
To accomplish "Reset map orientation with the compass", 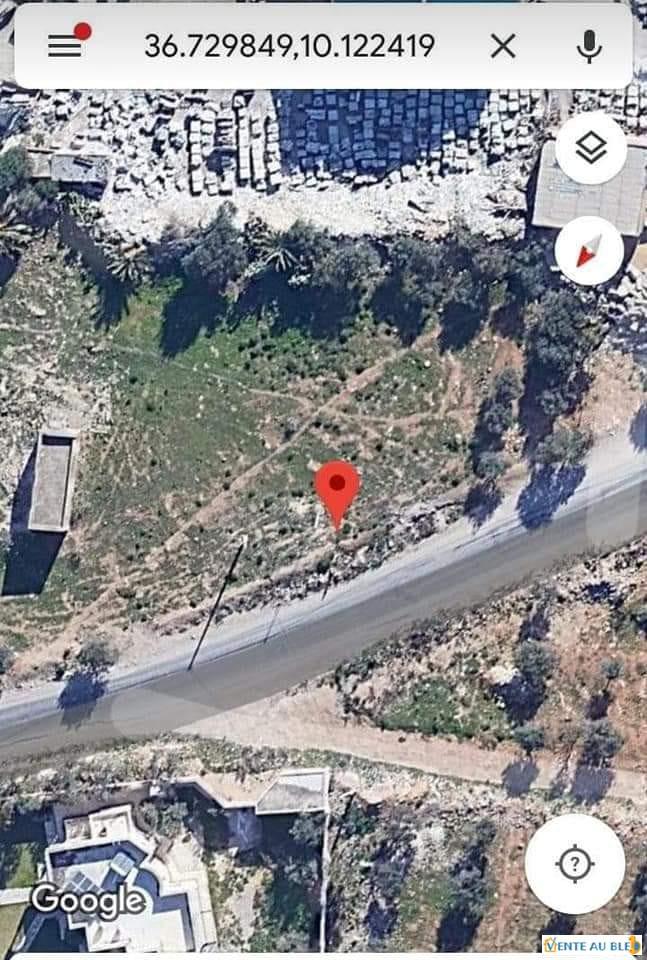I will [x=588, y=251].
